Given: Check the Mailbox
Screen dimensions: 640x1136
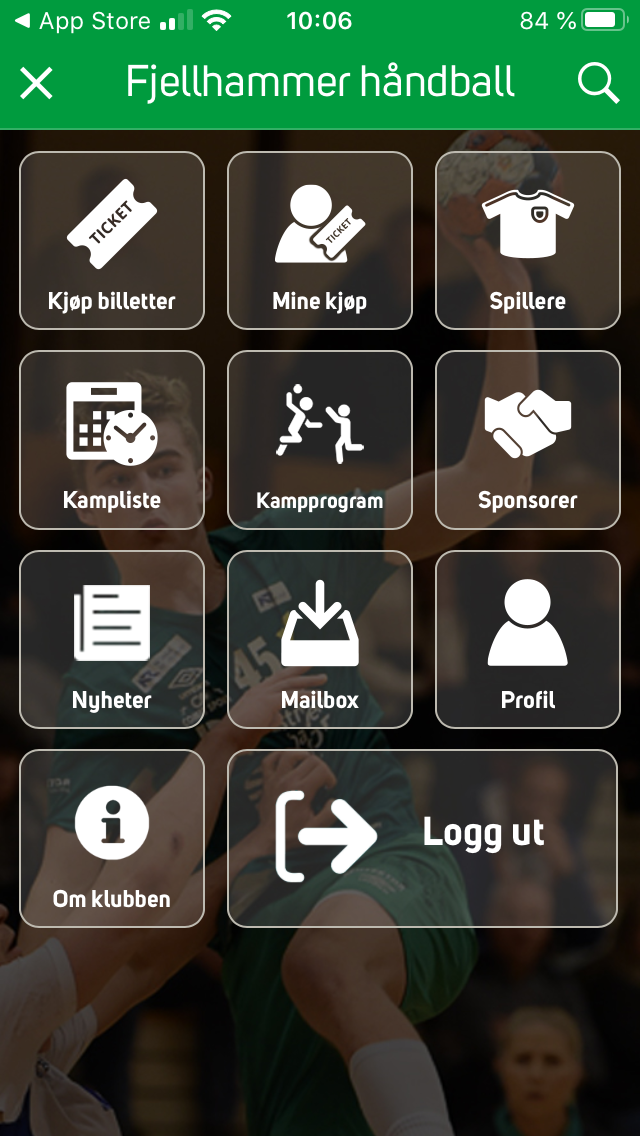Looking at the screenshot, I should 320,640.
